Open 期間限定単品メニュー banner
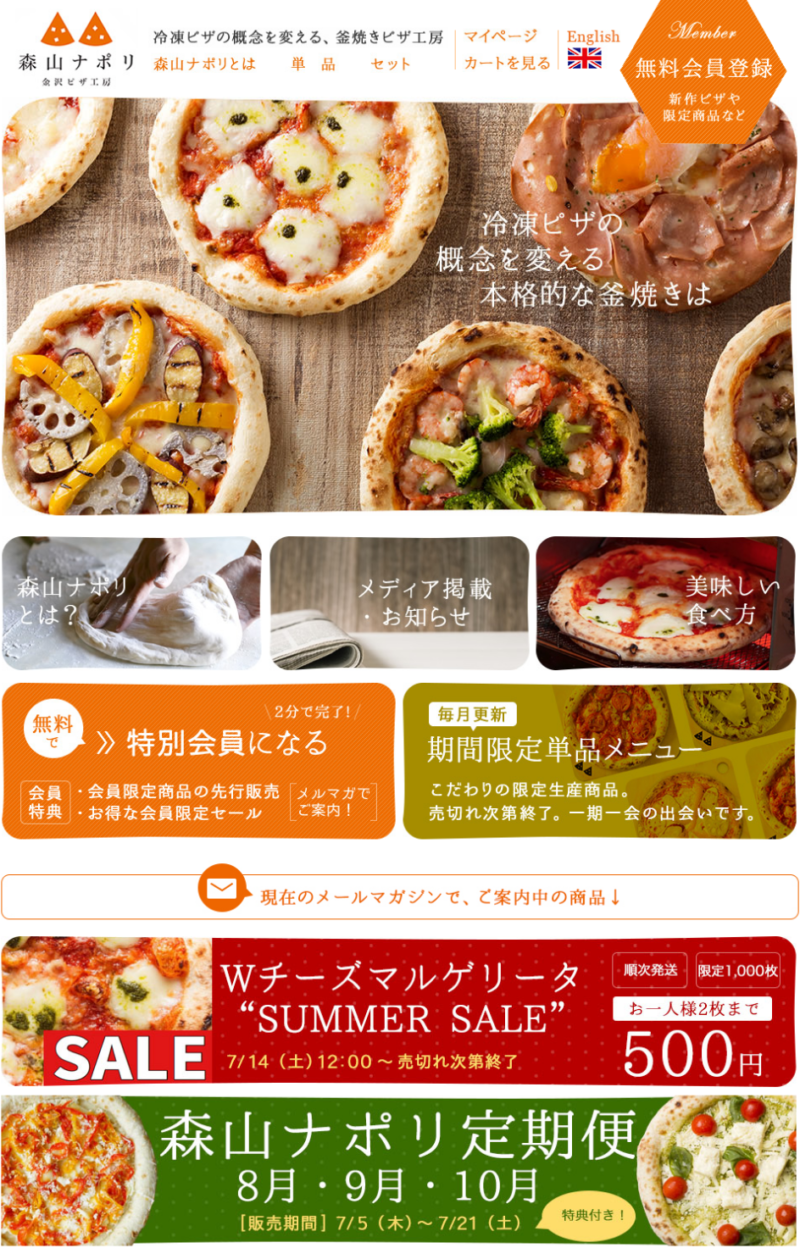 pyautogui.click(x=599, y=761)
